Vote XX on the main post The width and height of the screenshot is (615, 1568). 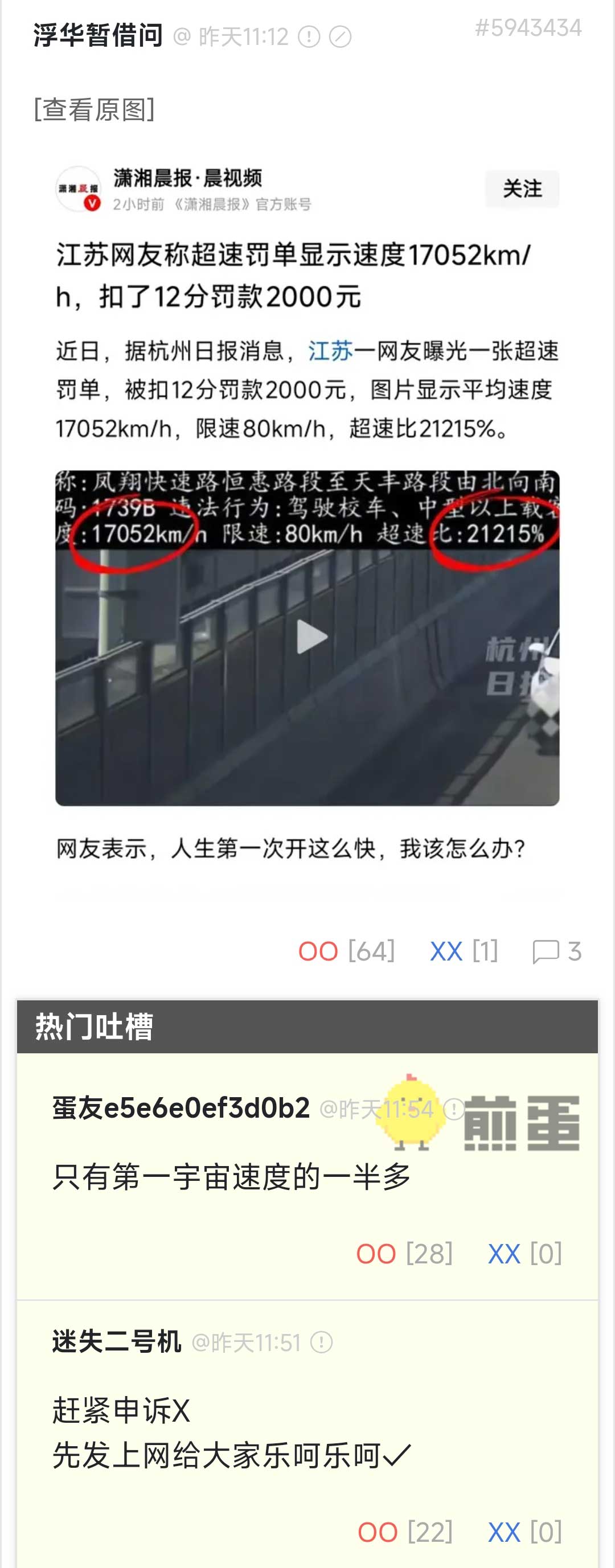446,951
